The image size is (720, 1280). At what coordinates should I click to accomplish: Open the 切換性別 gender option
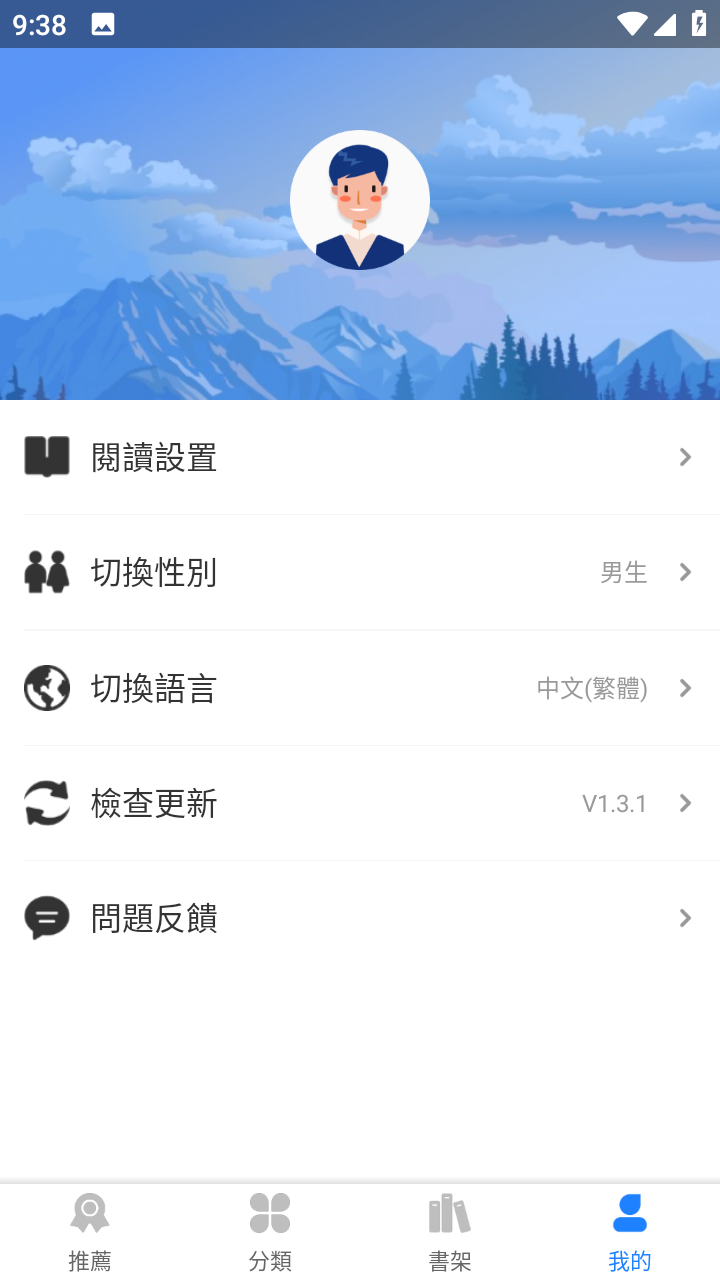point(360,573)
